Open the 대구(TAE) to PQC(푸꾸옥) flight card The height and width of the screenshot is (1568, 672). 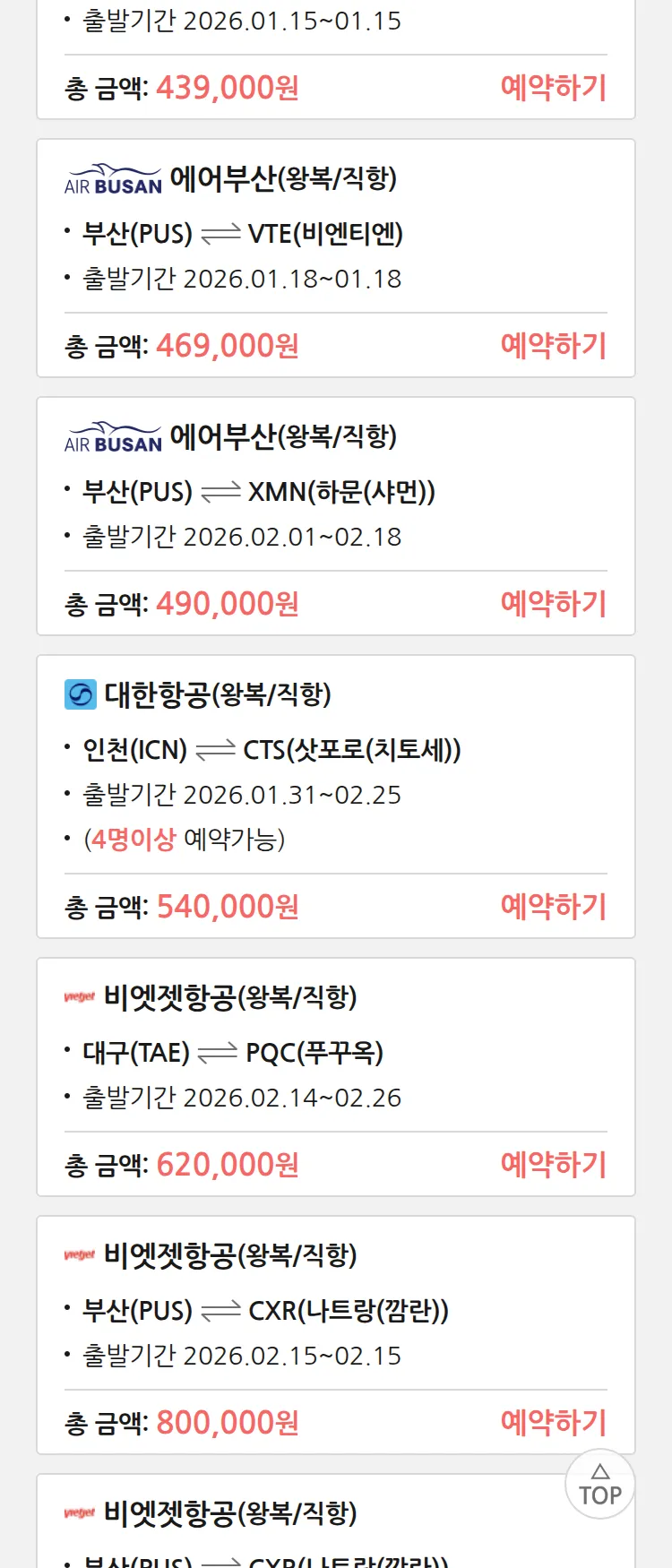click(x=335, y=1054)
